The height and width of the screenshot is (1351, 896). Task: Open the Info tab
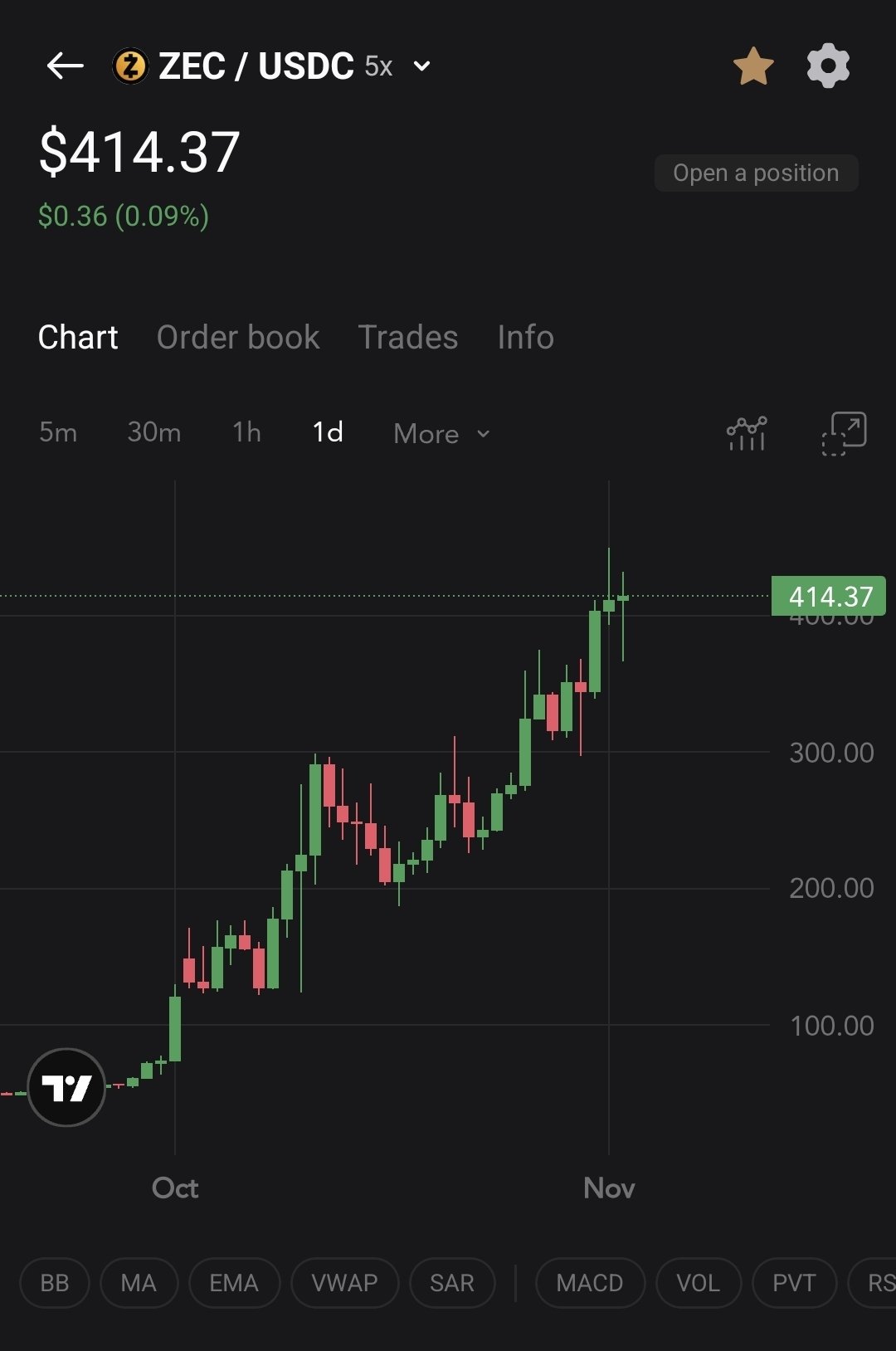coord(525,338)
